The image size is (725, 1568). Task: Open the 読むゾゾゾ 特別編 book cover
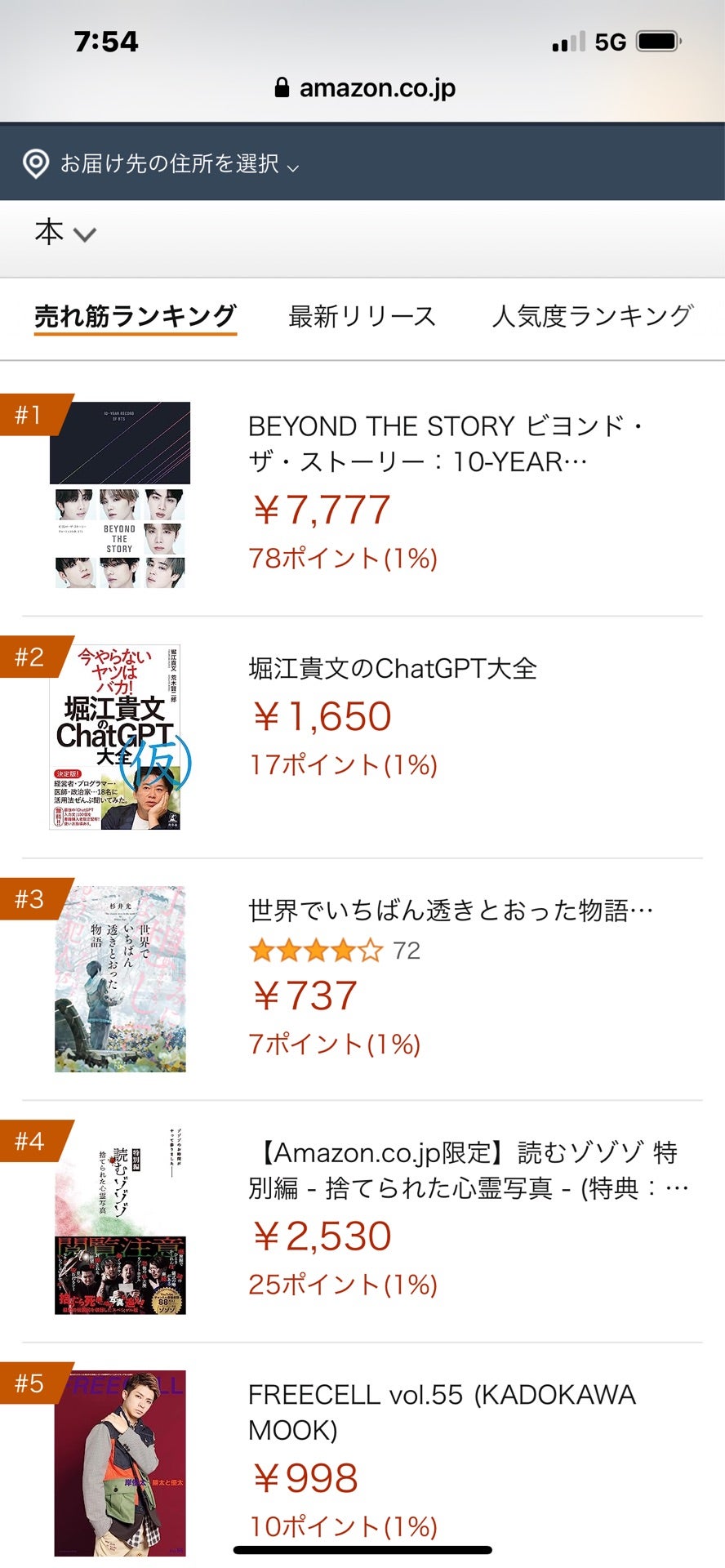pyautogui.click(x=120, y=1220)
